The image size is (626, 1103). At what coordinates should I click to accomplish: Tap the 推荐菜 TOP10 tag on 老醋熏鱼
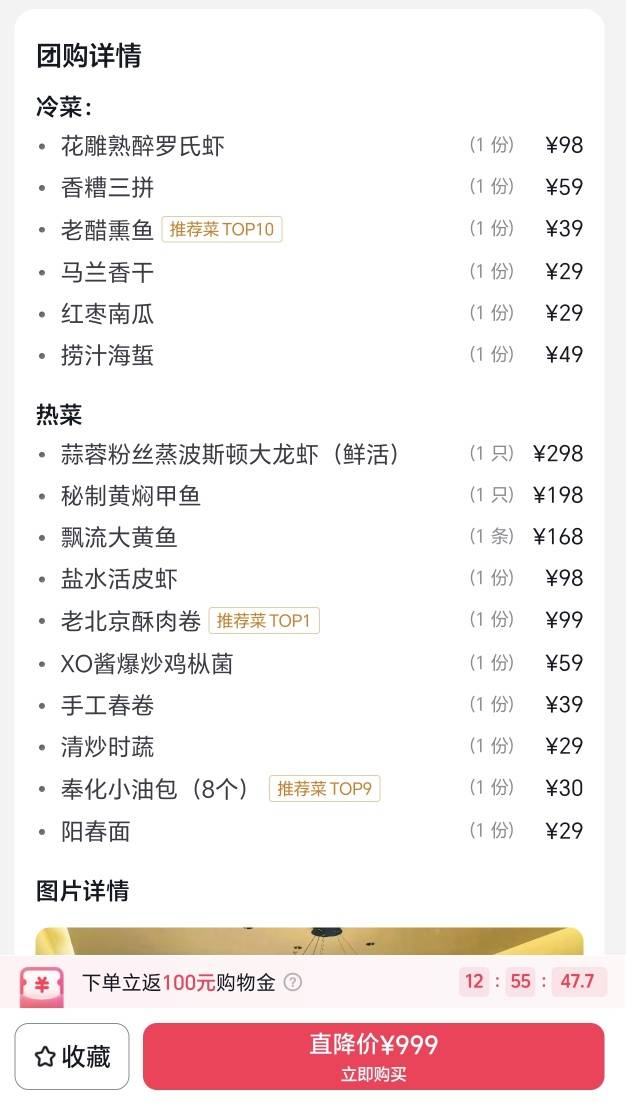[x=222, y=230]
